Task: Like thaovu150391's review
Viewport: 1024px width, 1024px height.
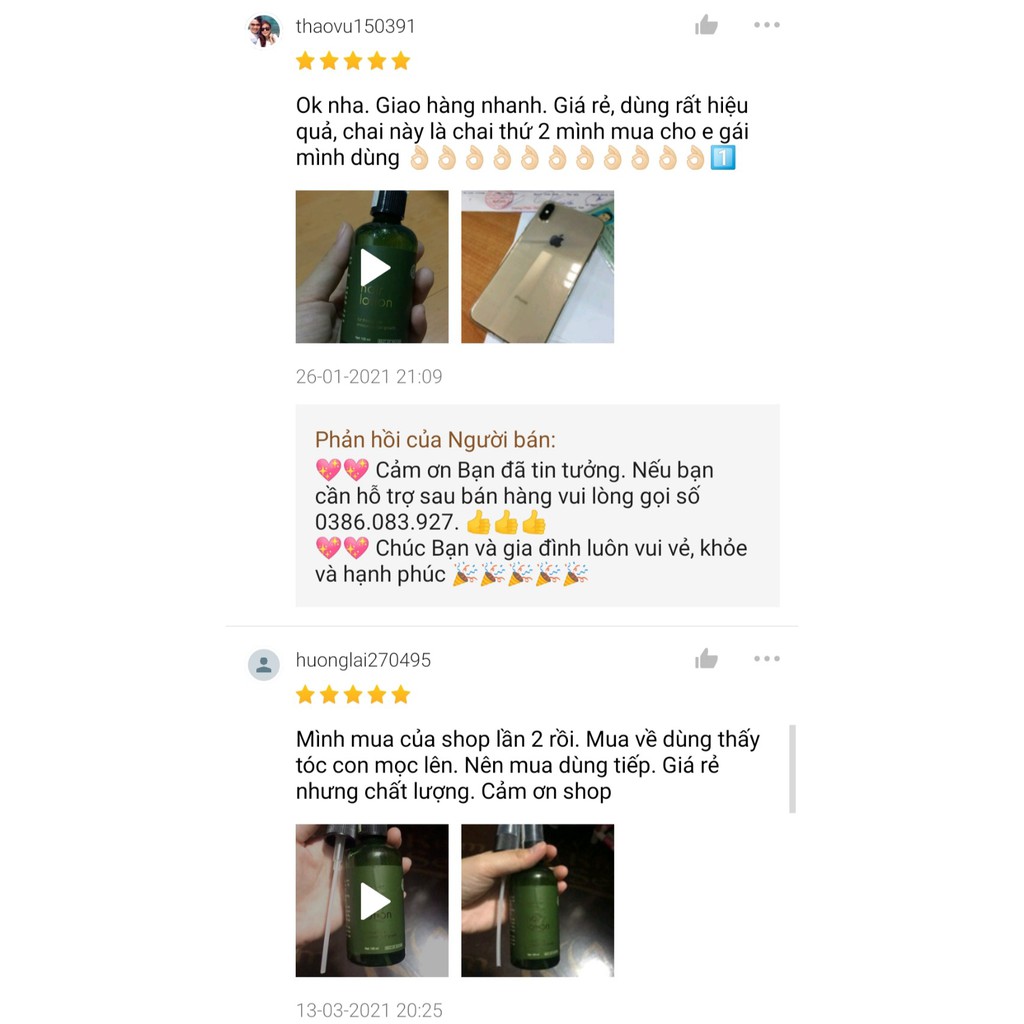Action: coord(706,26)
